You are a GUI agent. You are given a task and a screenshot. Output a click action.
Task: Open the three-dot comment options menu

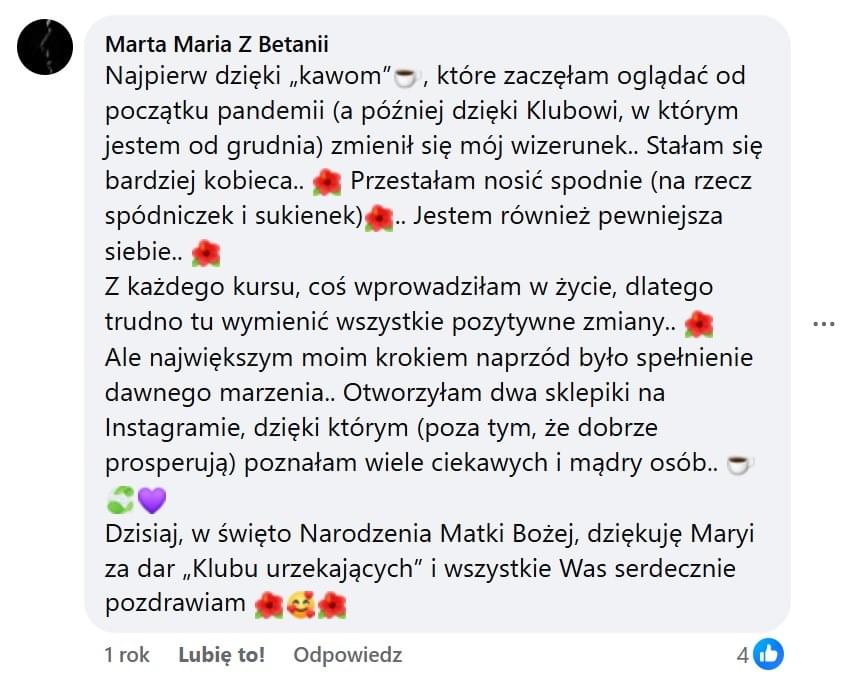(x=823, y=324)
